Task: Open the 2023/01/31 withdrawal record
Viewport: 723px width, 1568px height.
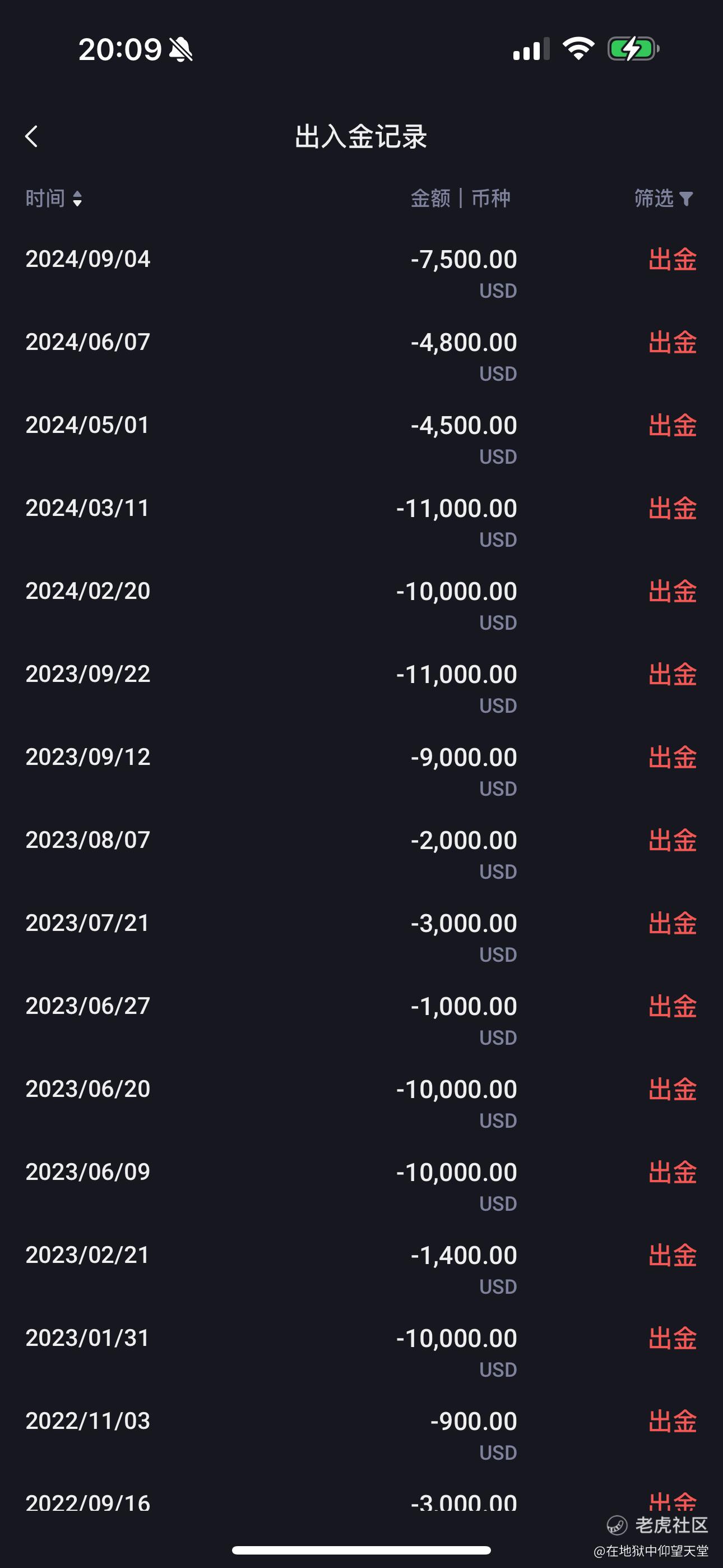Action: (361, 1353)
